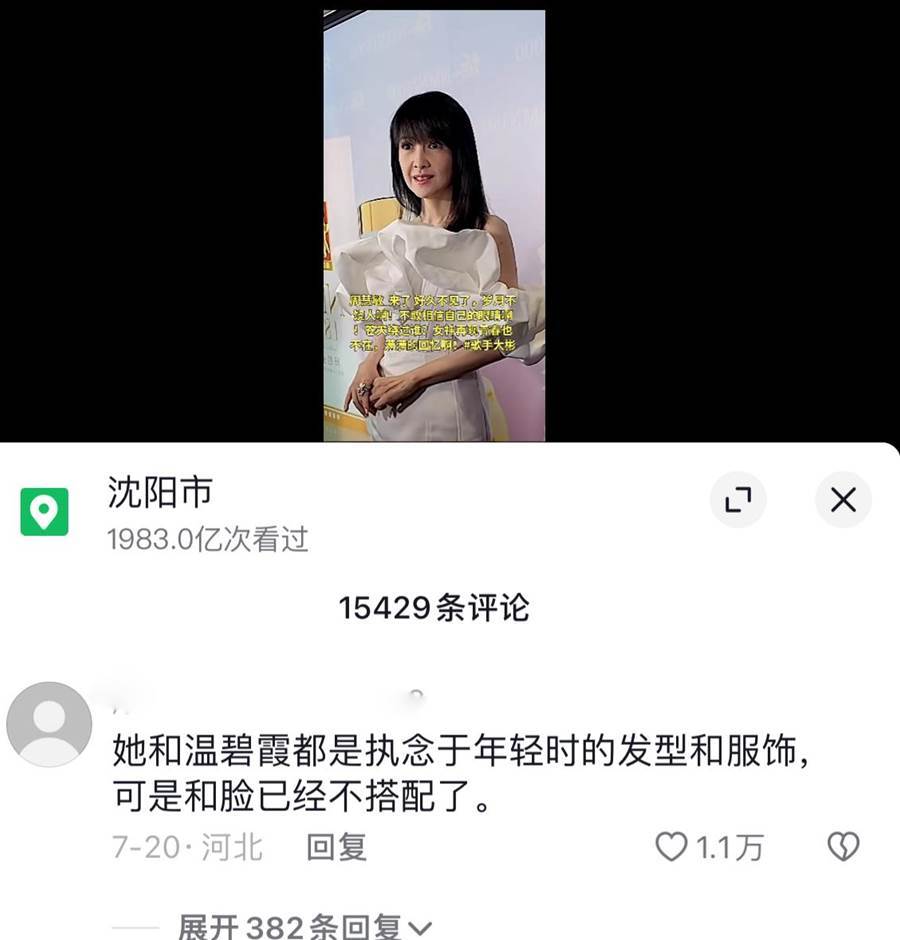Close the comments panel
900x940 pixels.
tap(843, 500)
